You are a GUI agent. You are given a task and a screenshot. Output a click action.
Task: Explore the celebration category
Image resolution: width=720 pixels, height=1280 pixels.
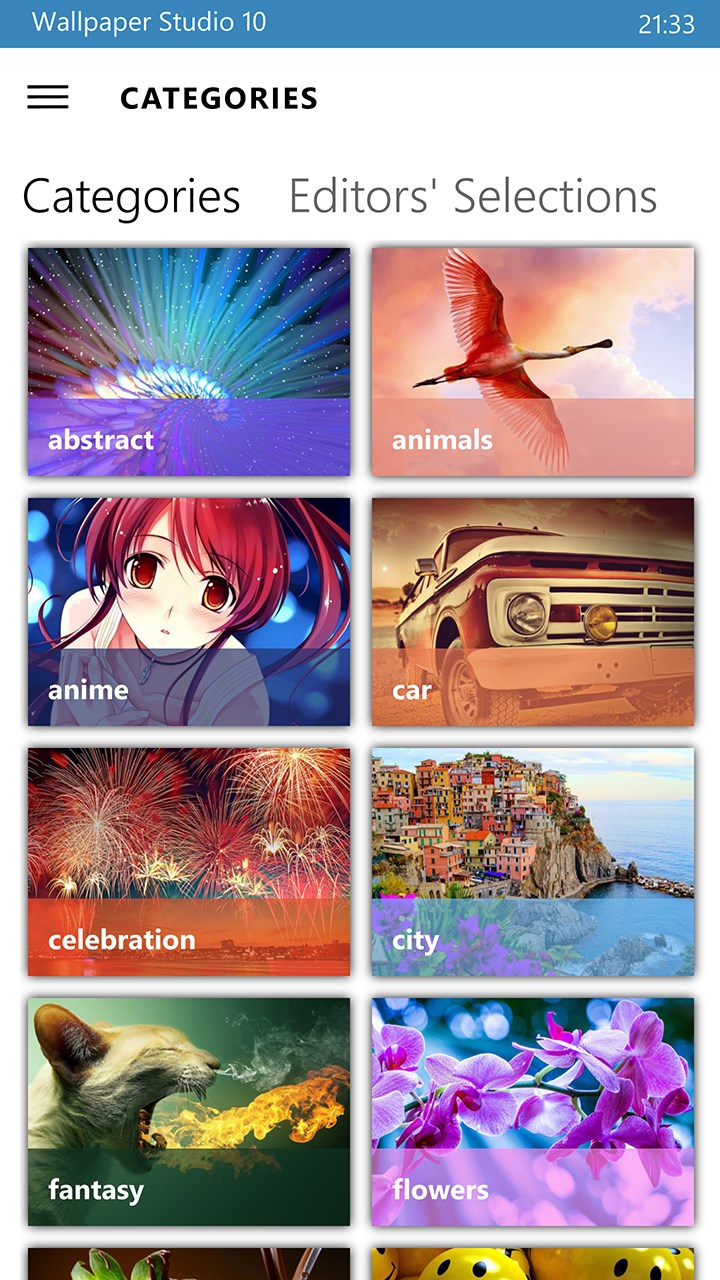click(x=189, y=861)
